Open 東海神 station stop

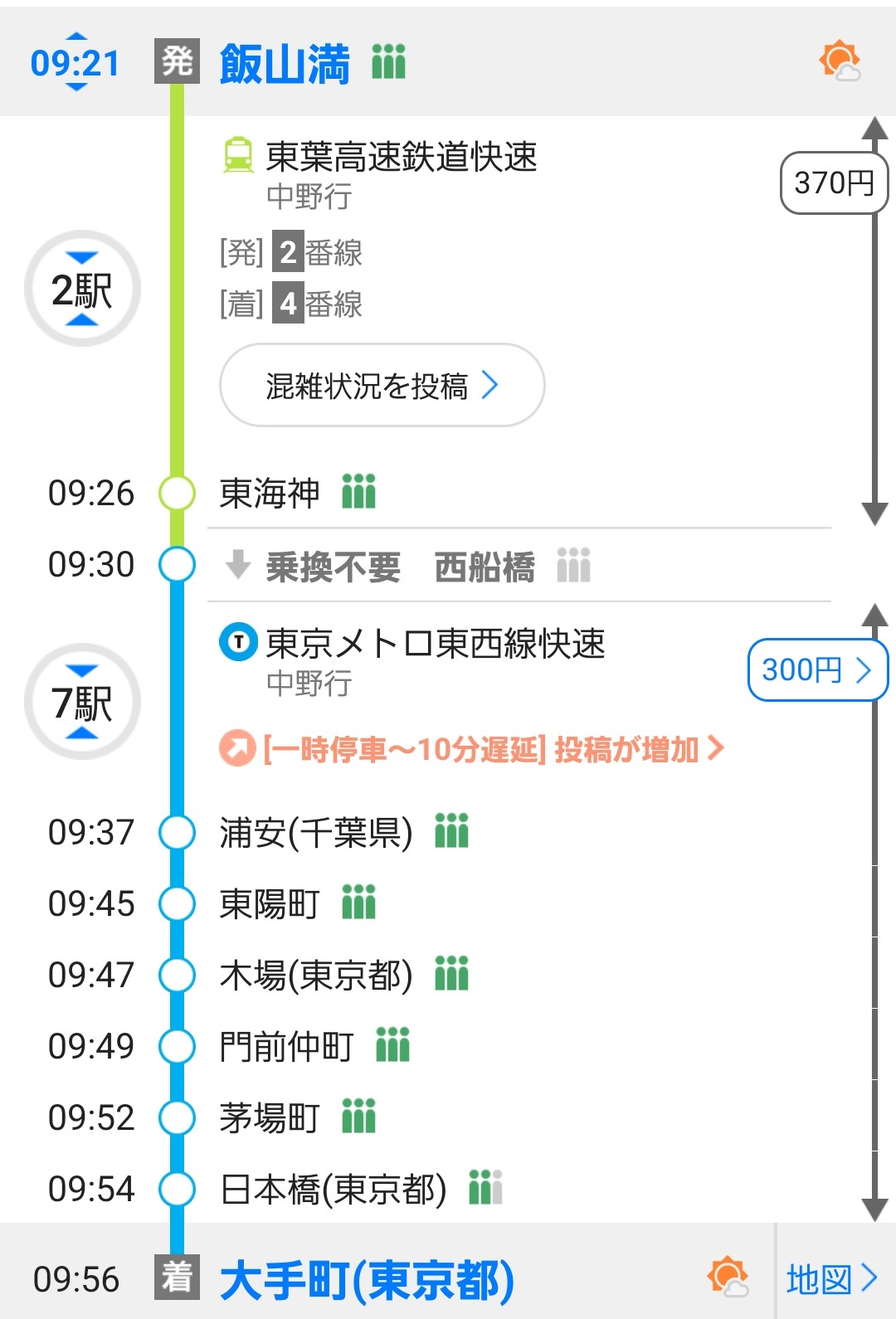(270, 493)
